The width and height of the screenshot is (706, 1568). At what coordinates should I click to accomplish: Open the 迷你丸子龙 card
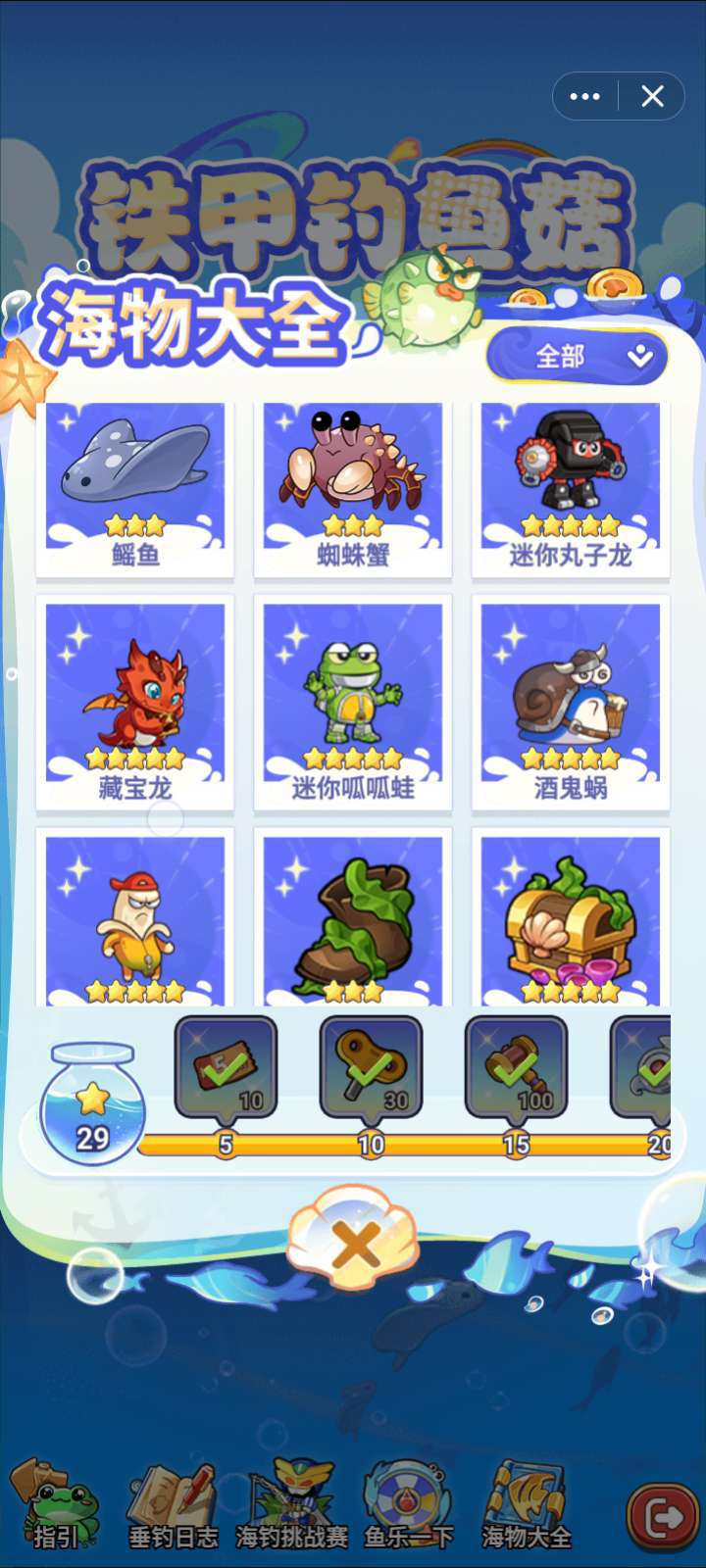click(x=571, y=488)
